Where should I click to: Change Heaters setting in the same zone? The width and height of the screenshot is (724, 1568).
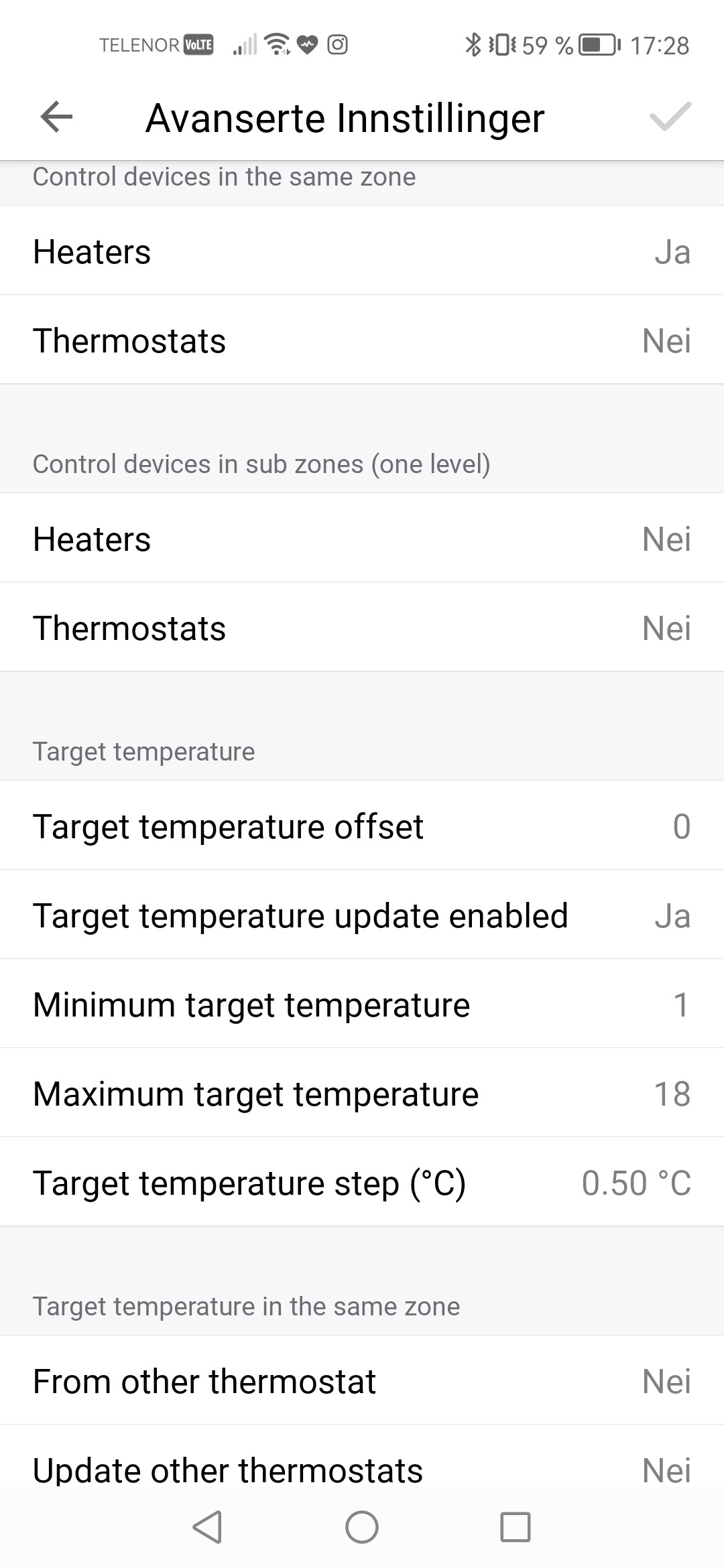coord(362,251)
